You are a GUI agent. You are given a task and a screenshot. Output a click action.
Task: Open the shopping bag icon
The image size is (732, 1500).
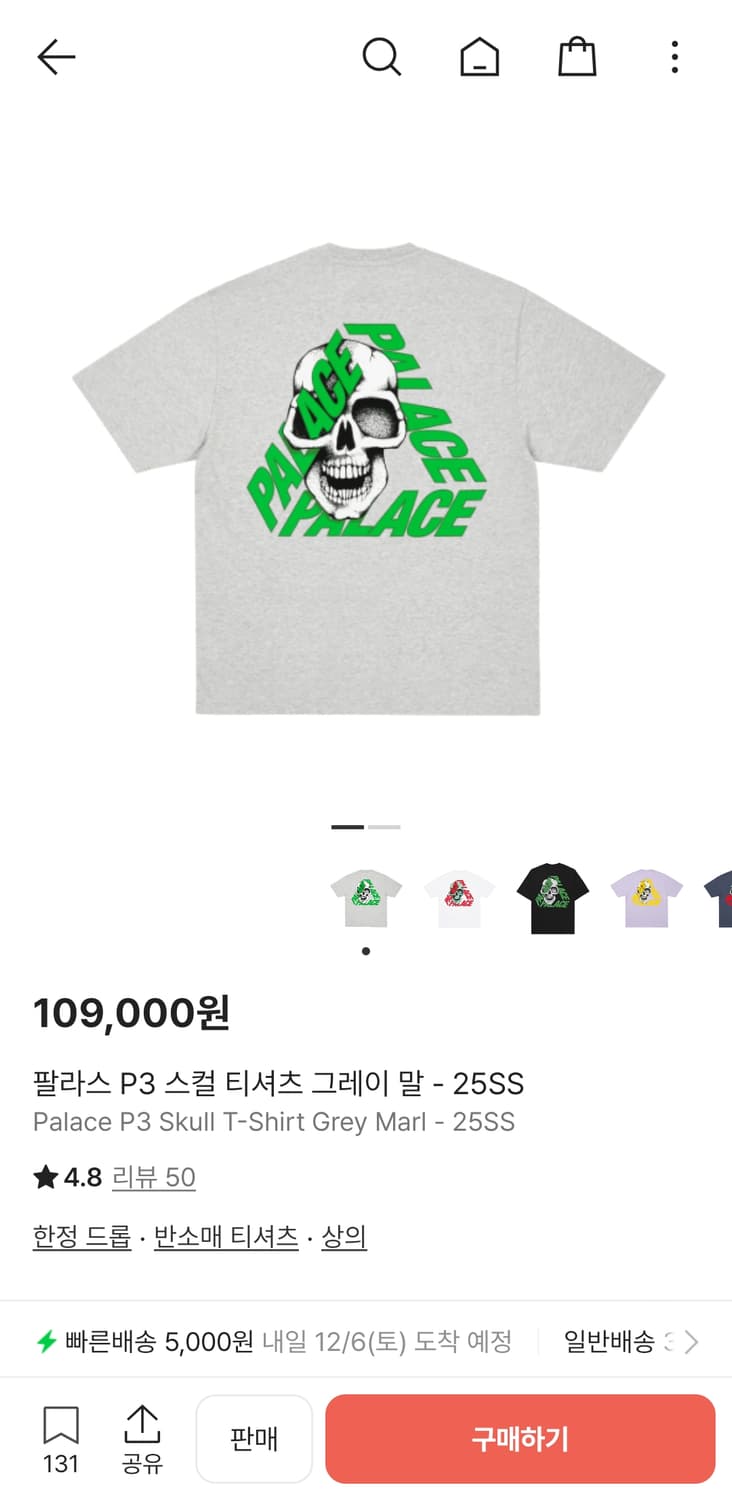577,57
